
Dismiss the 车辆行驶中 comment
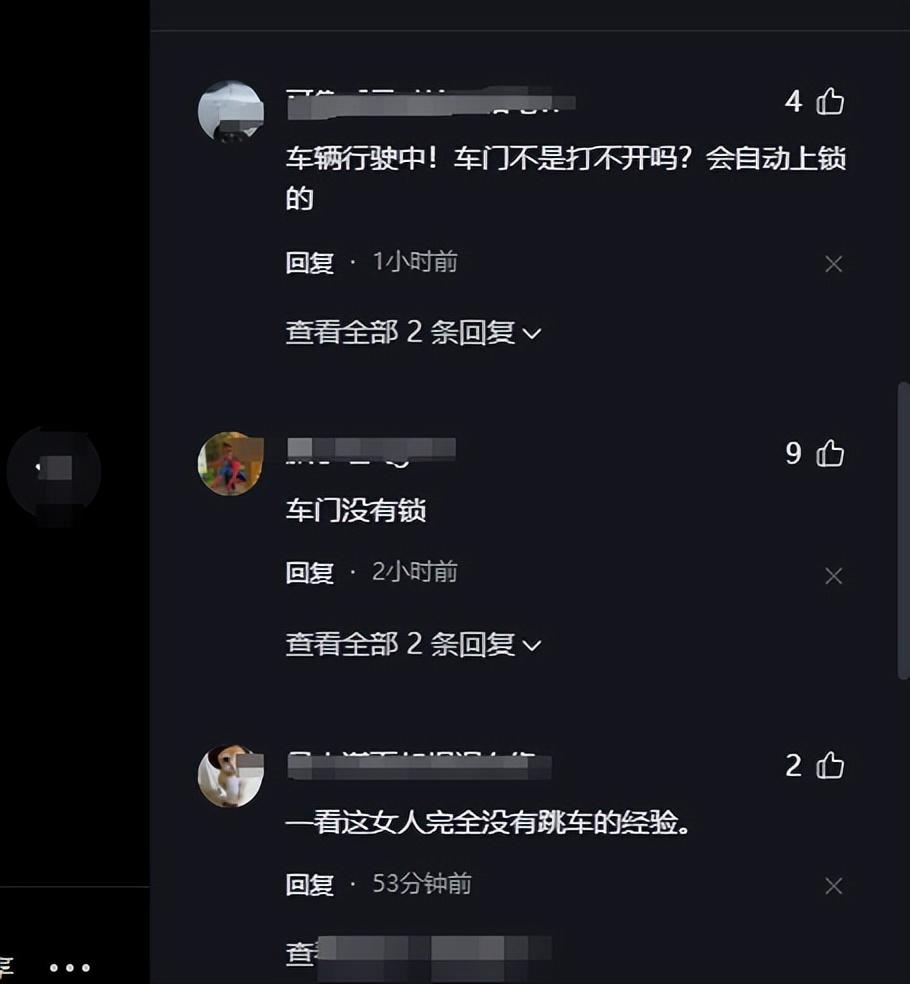click(833, 264)
